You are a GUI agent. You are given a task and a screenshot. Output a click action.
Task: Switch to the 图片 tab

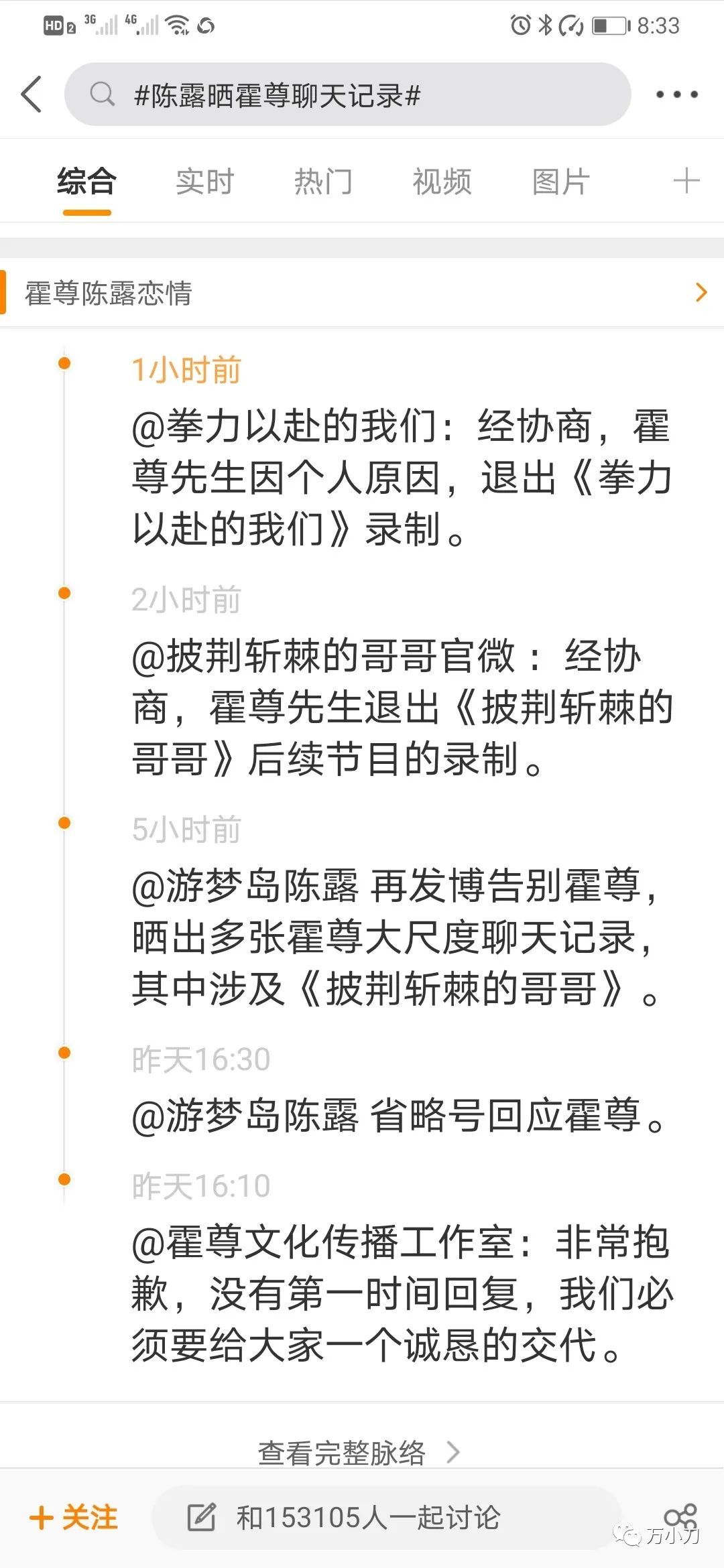(560, 182)
